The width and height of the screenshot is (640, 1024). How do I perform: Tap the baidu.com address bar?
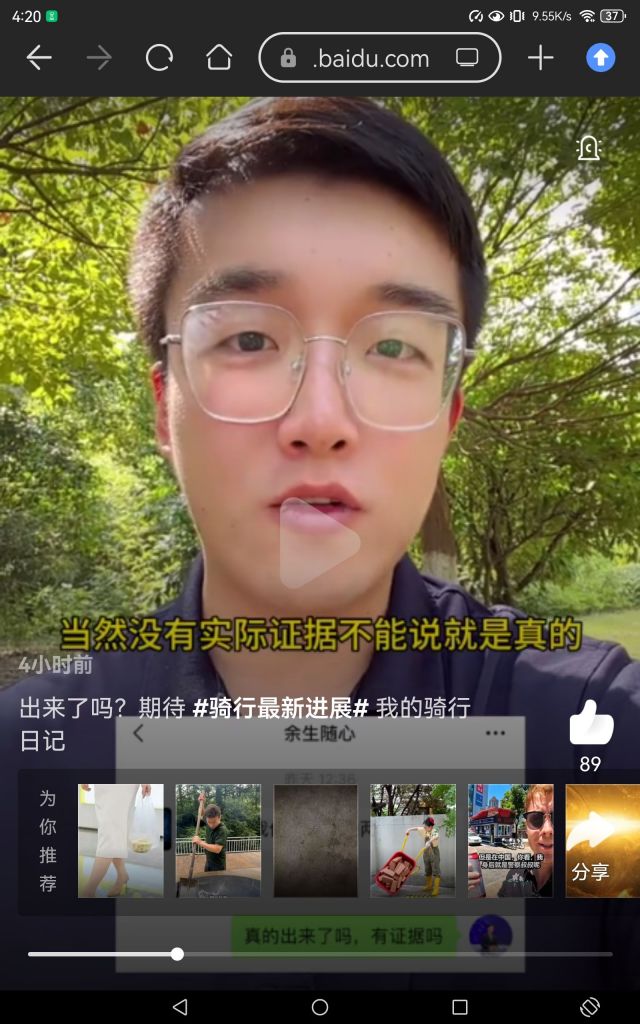370,58
